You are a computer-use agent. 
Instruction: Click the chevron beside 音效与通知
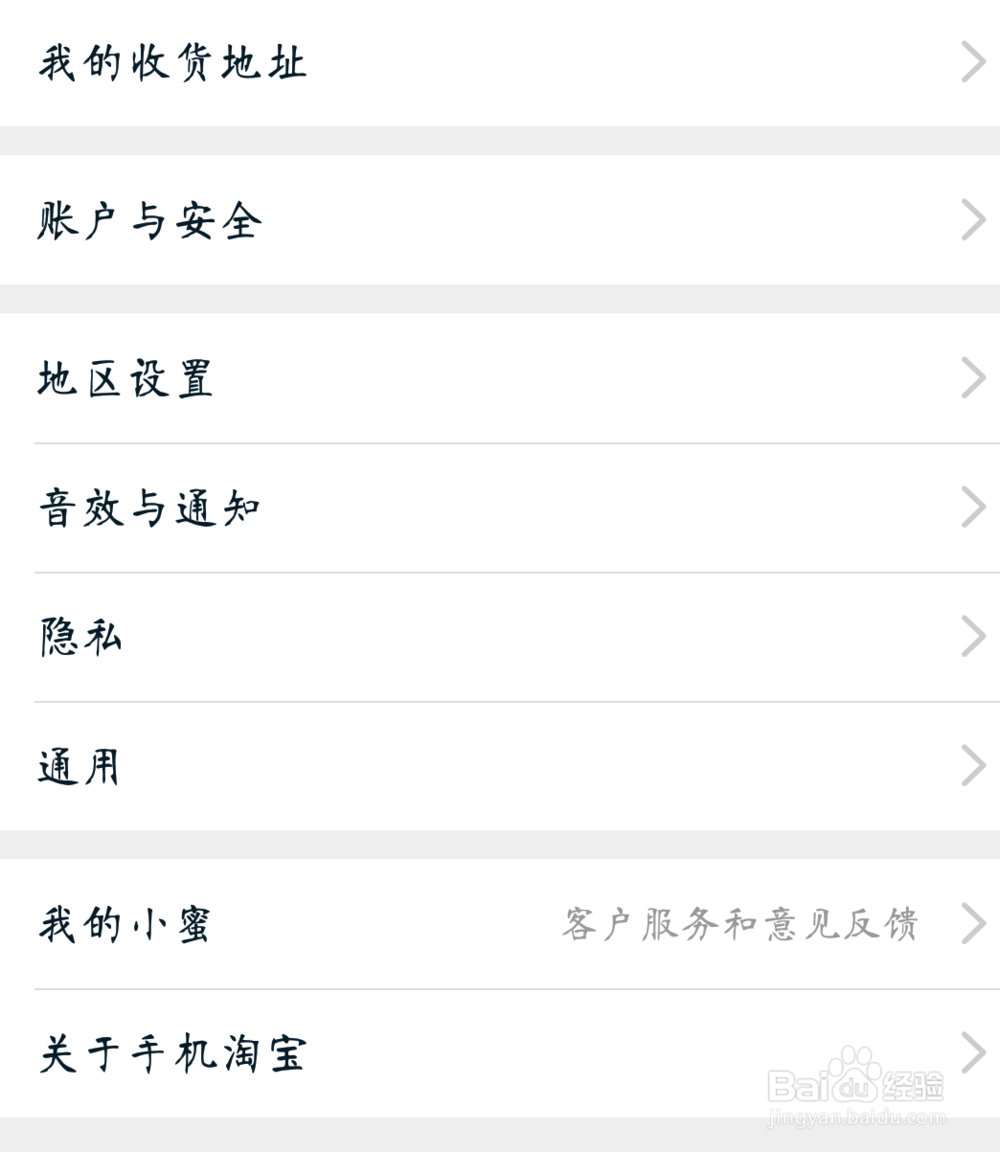pyautogui.click(x=973, y=506)
